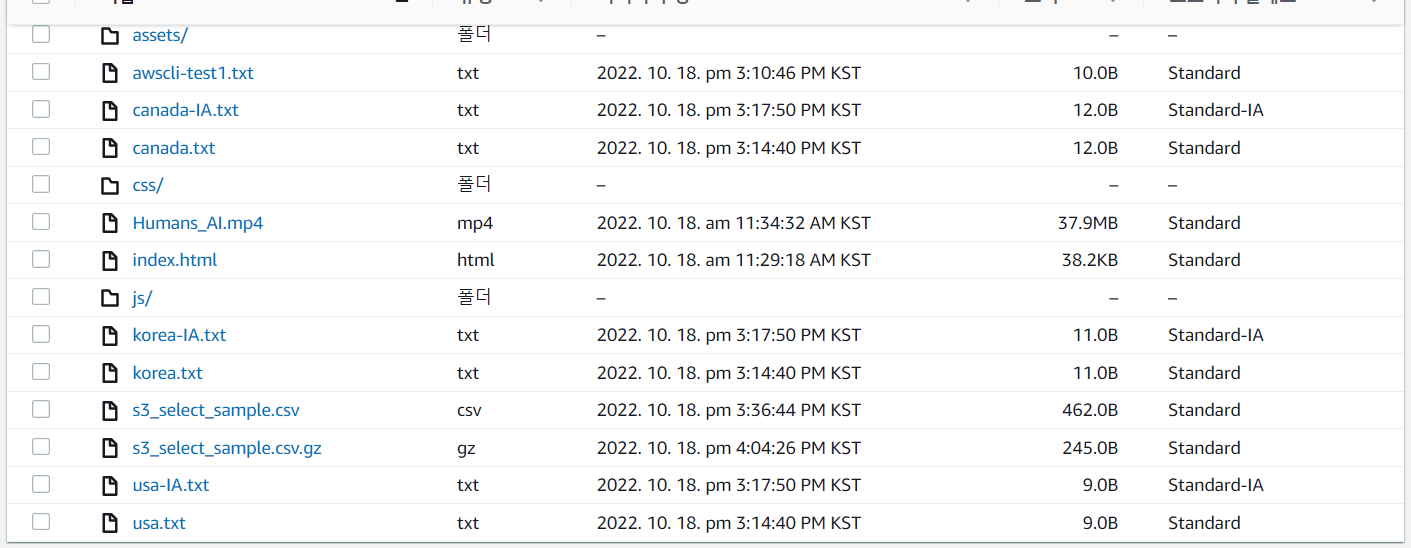The width and height of the screenshot is (1411, 548).
Task: Open s3_select_sample.csv.gz object
Action: (227, 448)
